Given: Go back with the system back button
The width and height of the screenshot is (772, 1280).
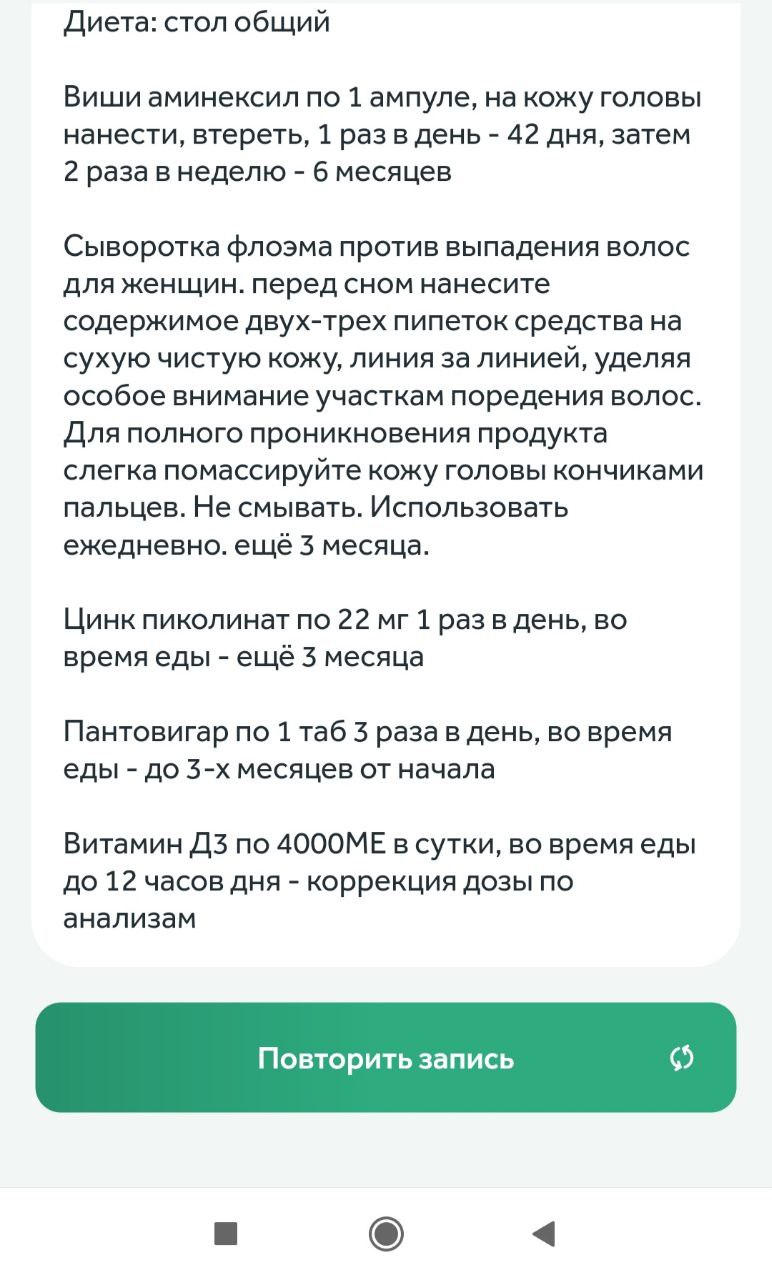Looking at the screenshot, I should click(543, 1234).
